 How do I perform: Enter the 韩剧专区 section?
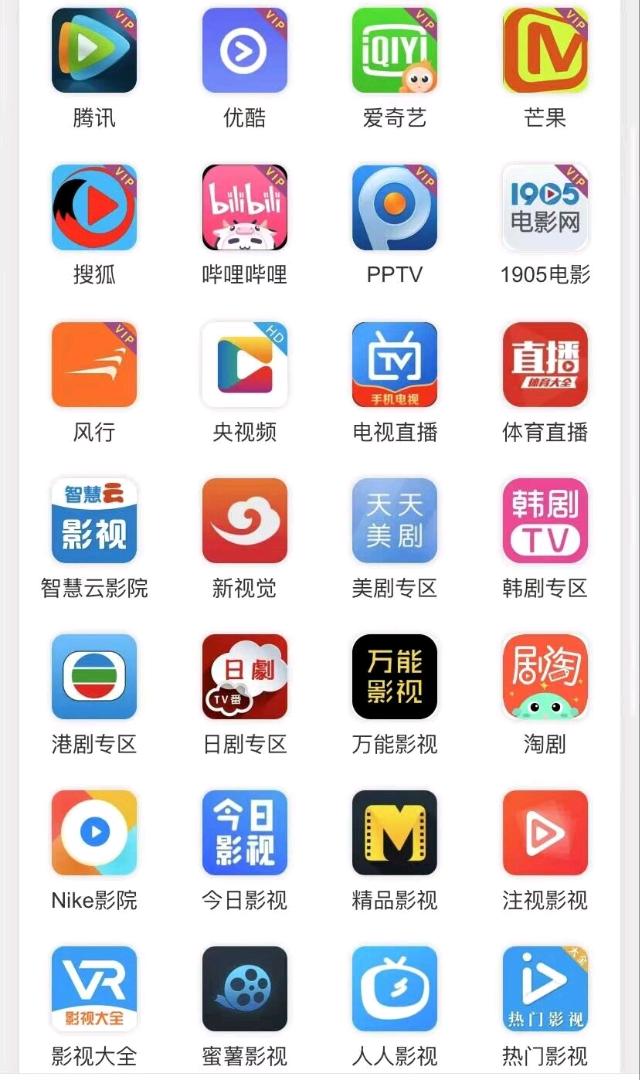(545, 520)
